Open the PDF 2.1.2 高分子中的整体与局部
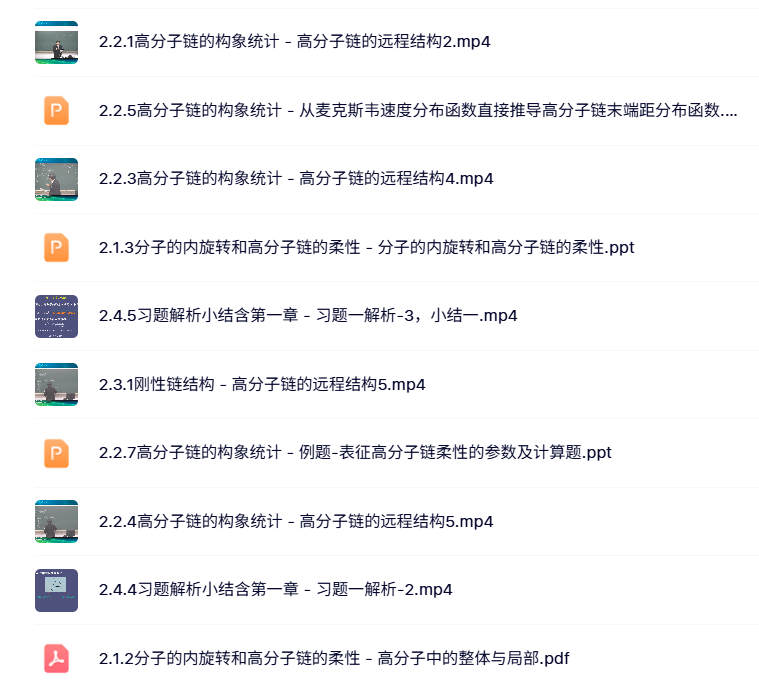759x690 pixels. (334, 658)
